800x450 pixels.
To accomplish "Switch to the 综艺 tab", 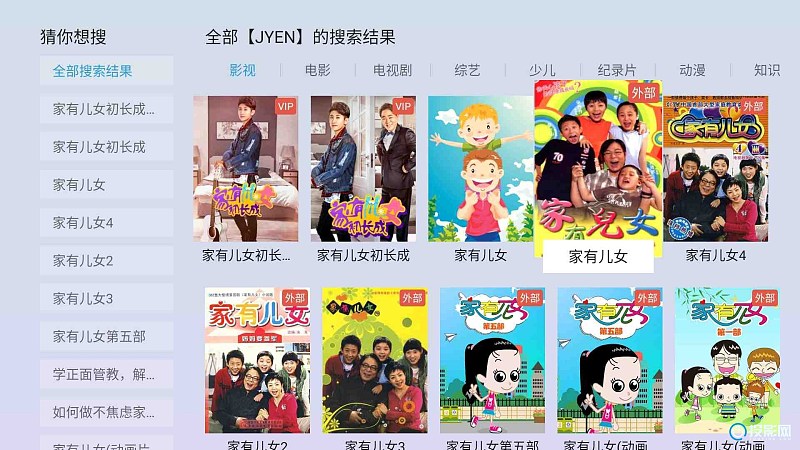I will coord(467,70).
